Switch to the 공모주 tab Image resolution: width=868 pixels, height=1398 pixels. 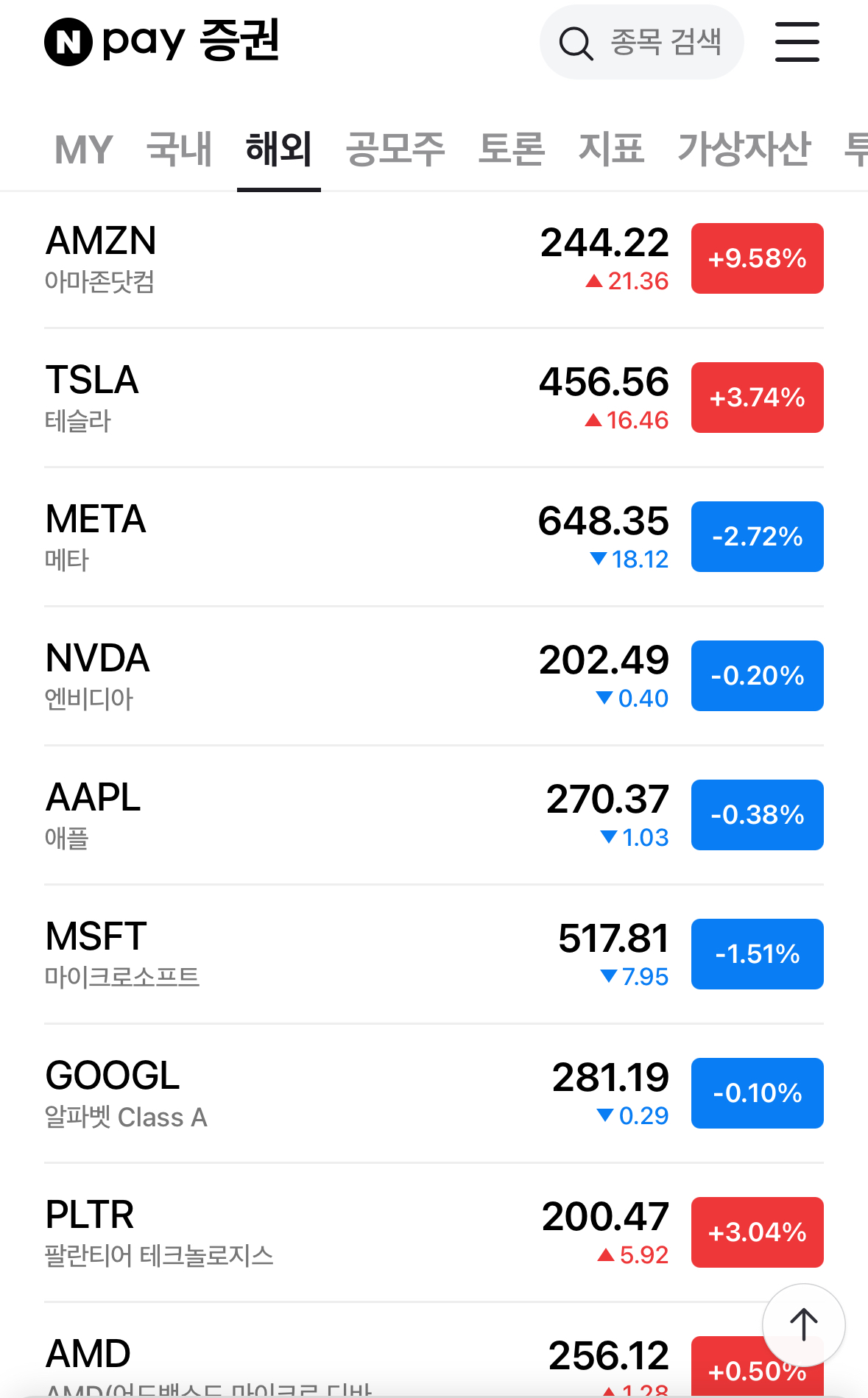point(395,149)
